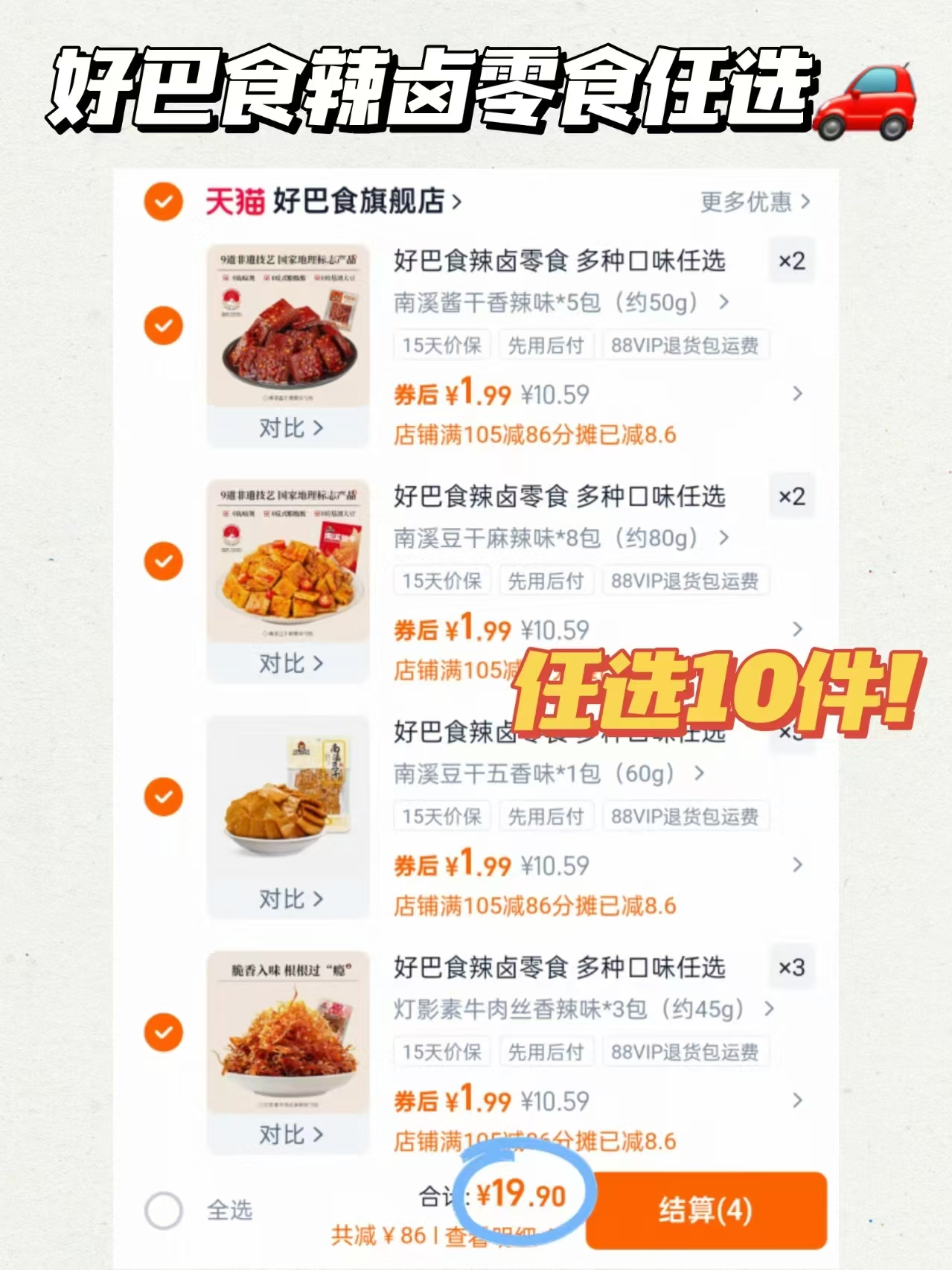The width and height of the screenshot is (952, 1270).
Task: Click the 88VIP退货包运费 tag
Action: point(684,345)
